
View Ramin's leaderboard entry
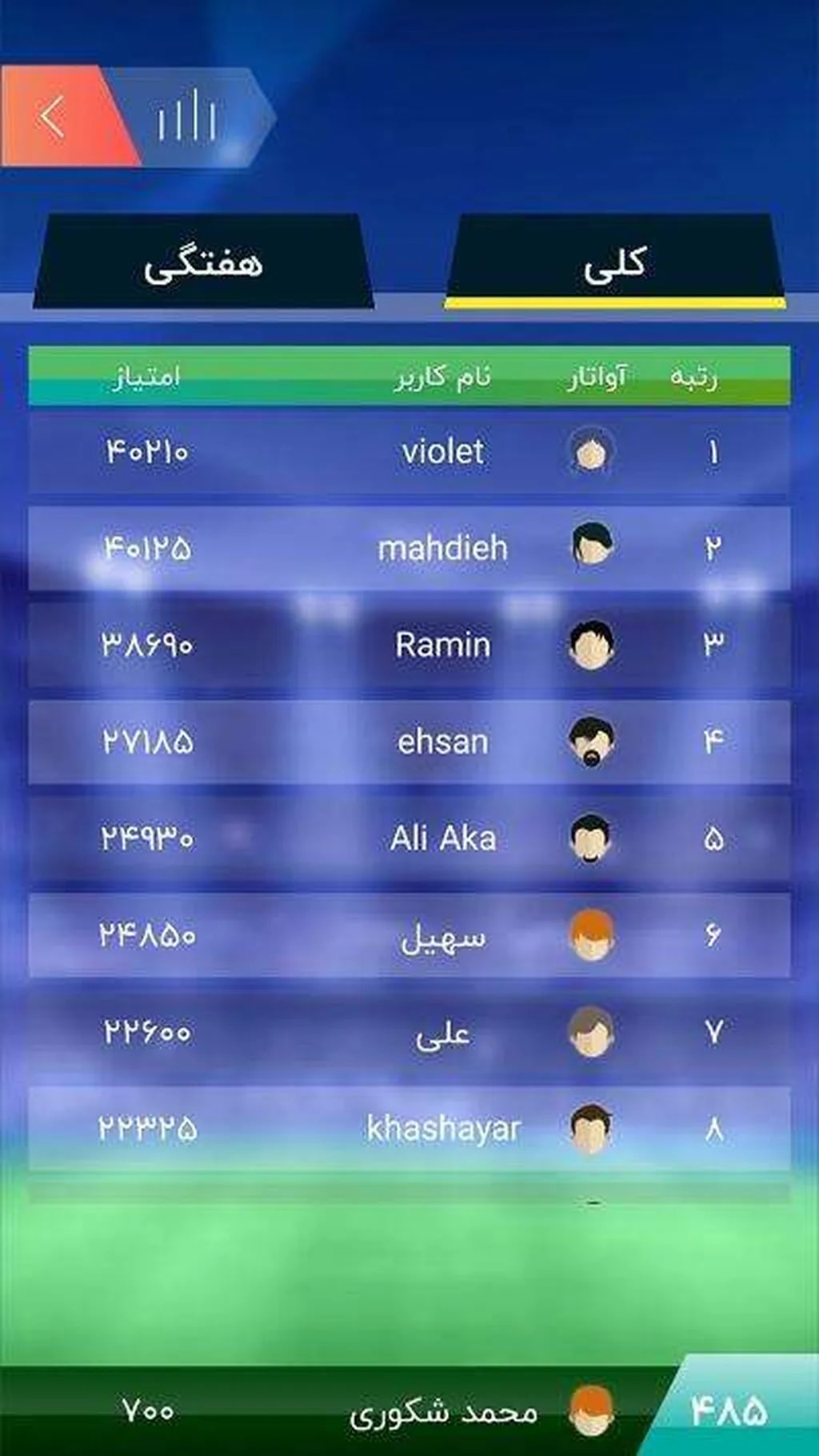[409, 645]
